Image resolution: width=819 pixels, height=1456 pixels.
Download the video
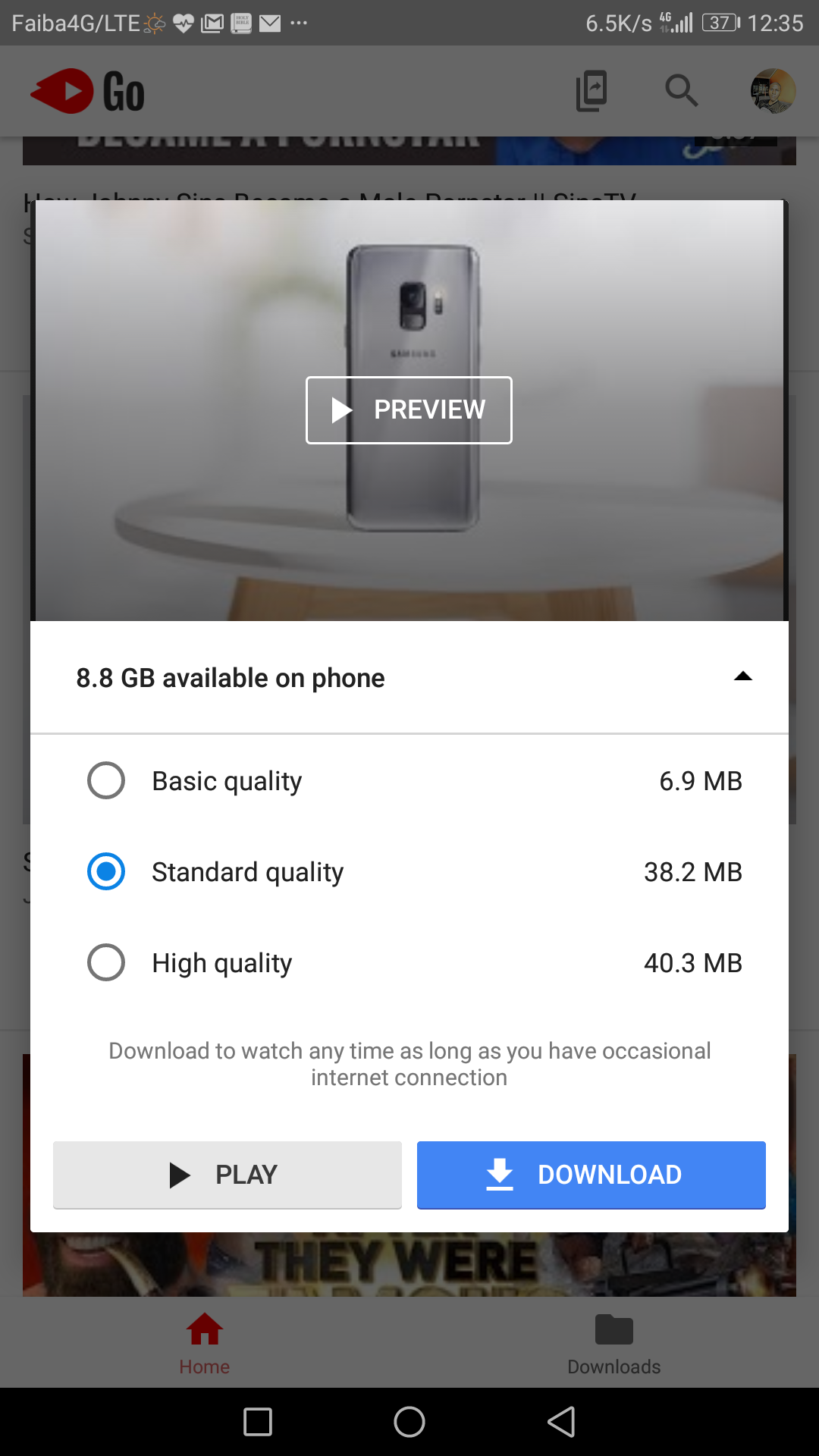click(591, 1175)
